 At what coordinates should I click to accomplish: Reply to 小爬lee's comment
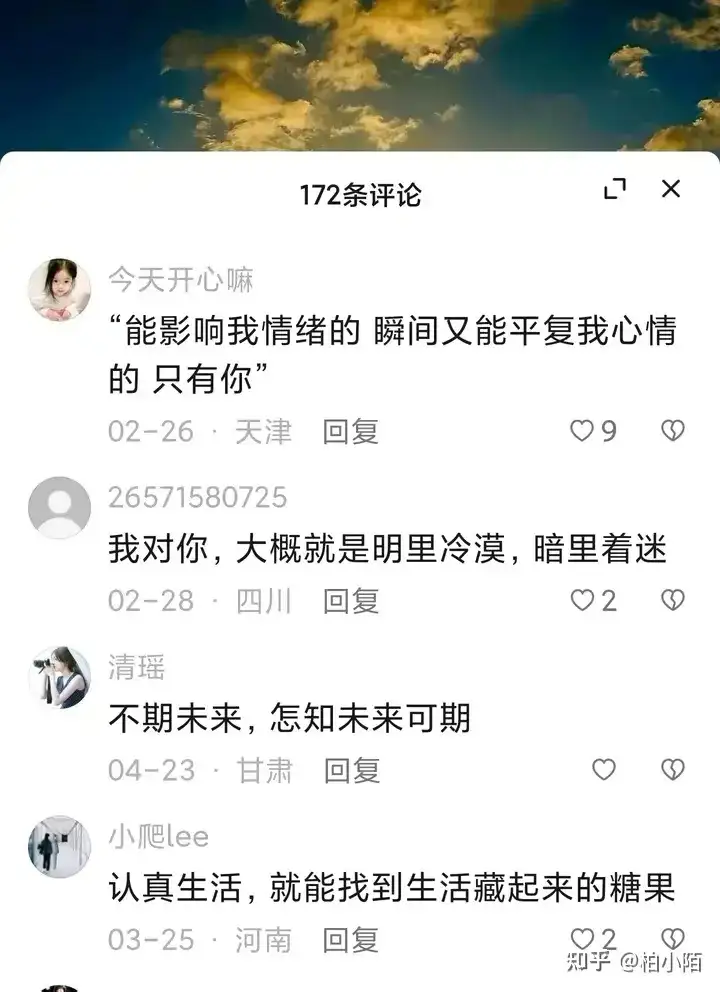[351, 939]
